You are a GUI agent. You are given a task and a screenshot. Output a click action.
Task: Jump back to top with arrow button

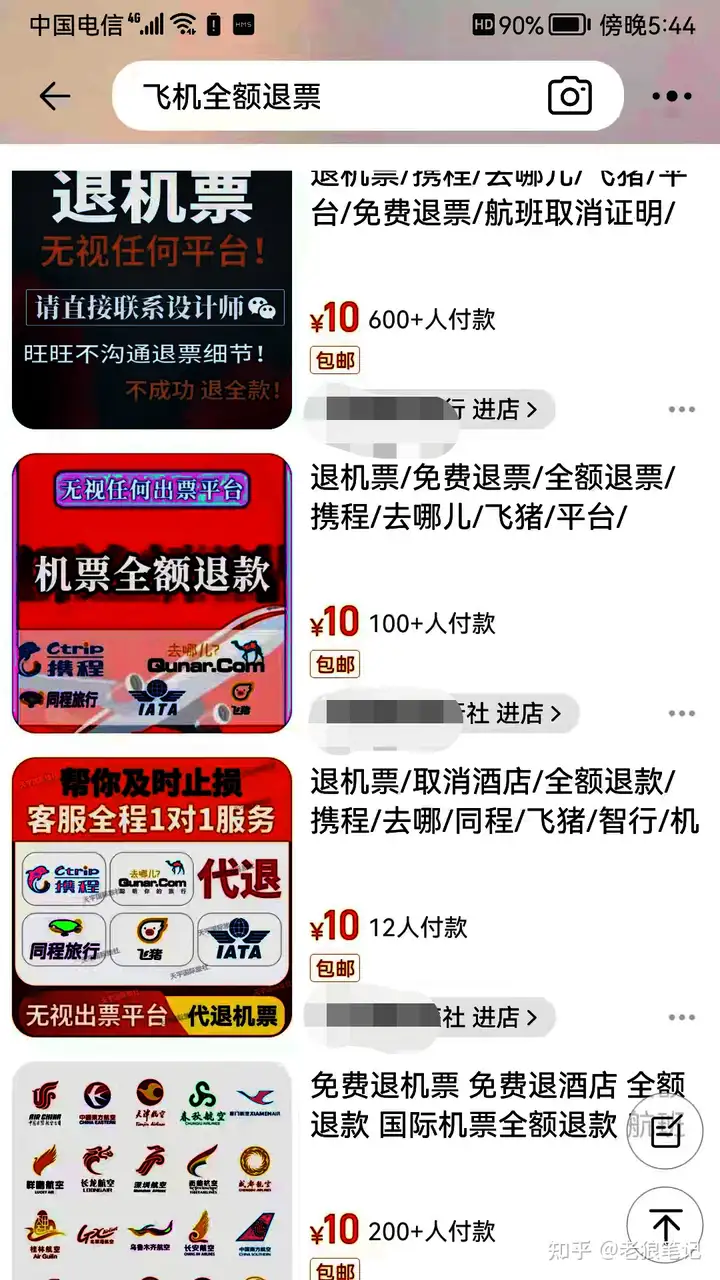[665, 1224]
